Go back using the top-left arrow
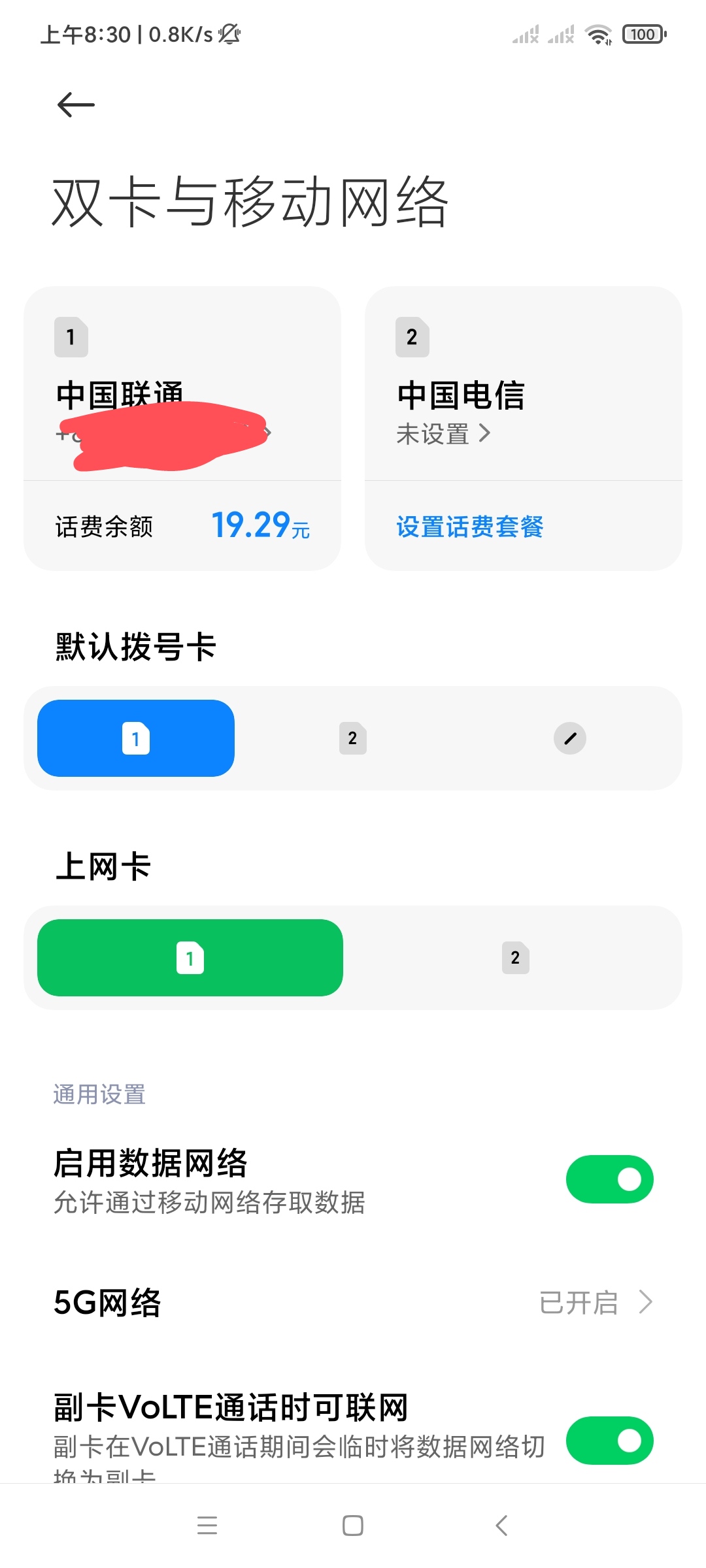Viewport: 706px width, 1568px height. (76, 105)
